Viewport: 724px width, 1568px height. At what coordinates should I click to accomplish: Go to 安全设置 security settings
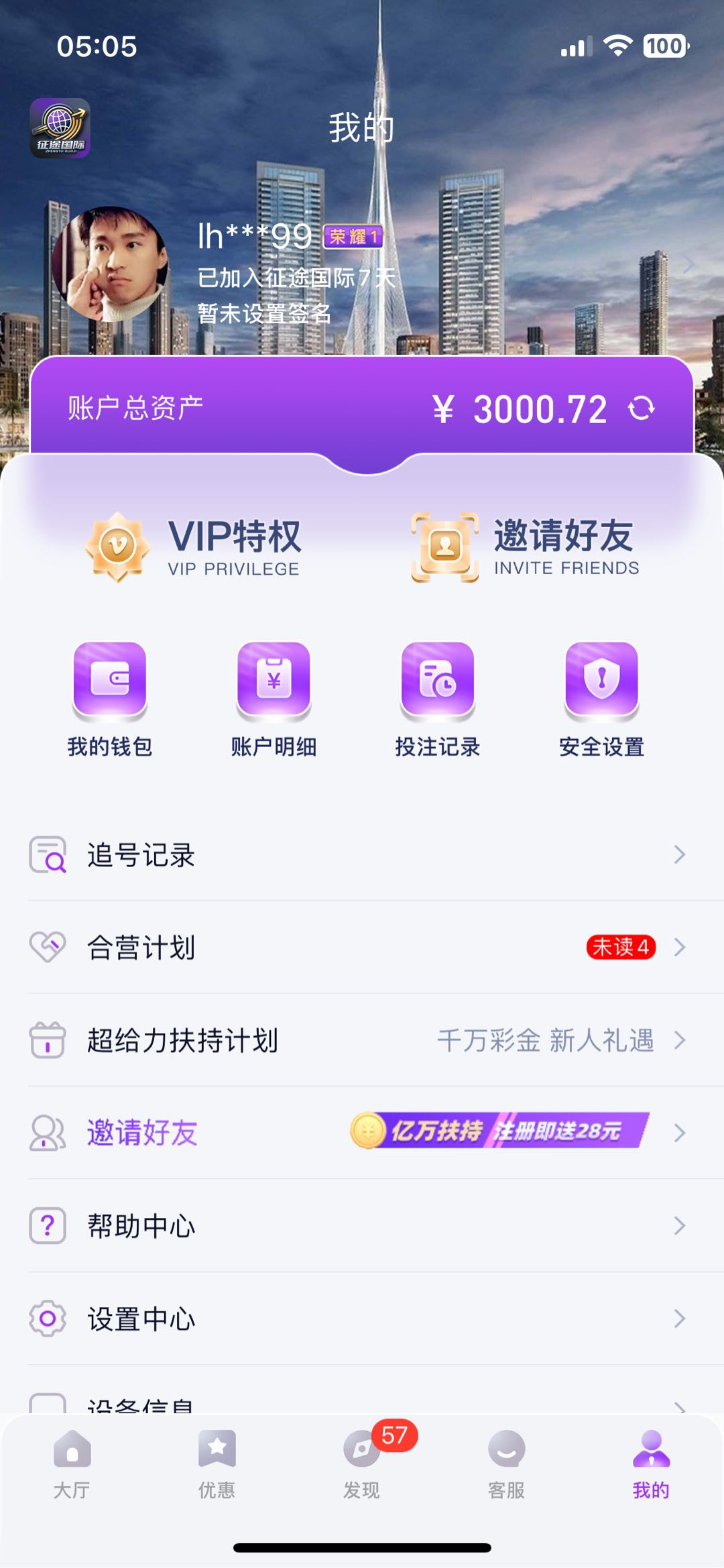pyautogui.click(x=601, y=699)
